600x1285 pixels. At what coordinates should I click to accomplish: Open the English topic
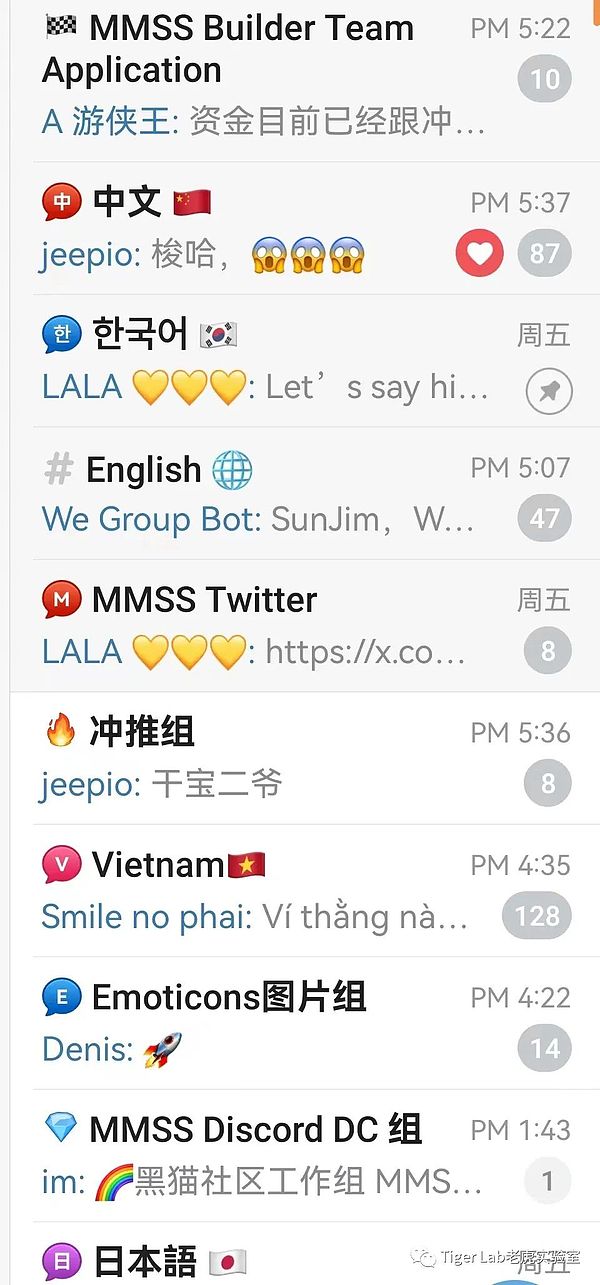[250, 493]
